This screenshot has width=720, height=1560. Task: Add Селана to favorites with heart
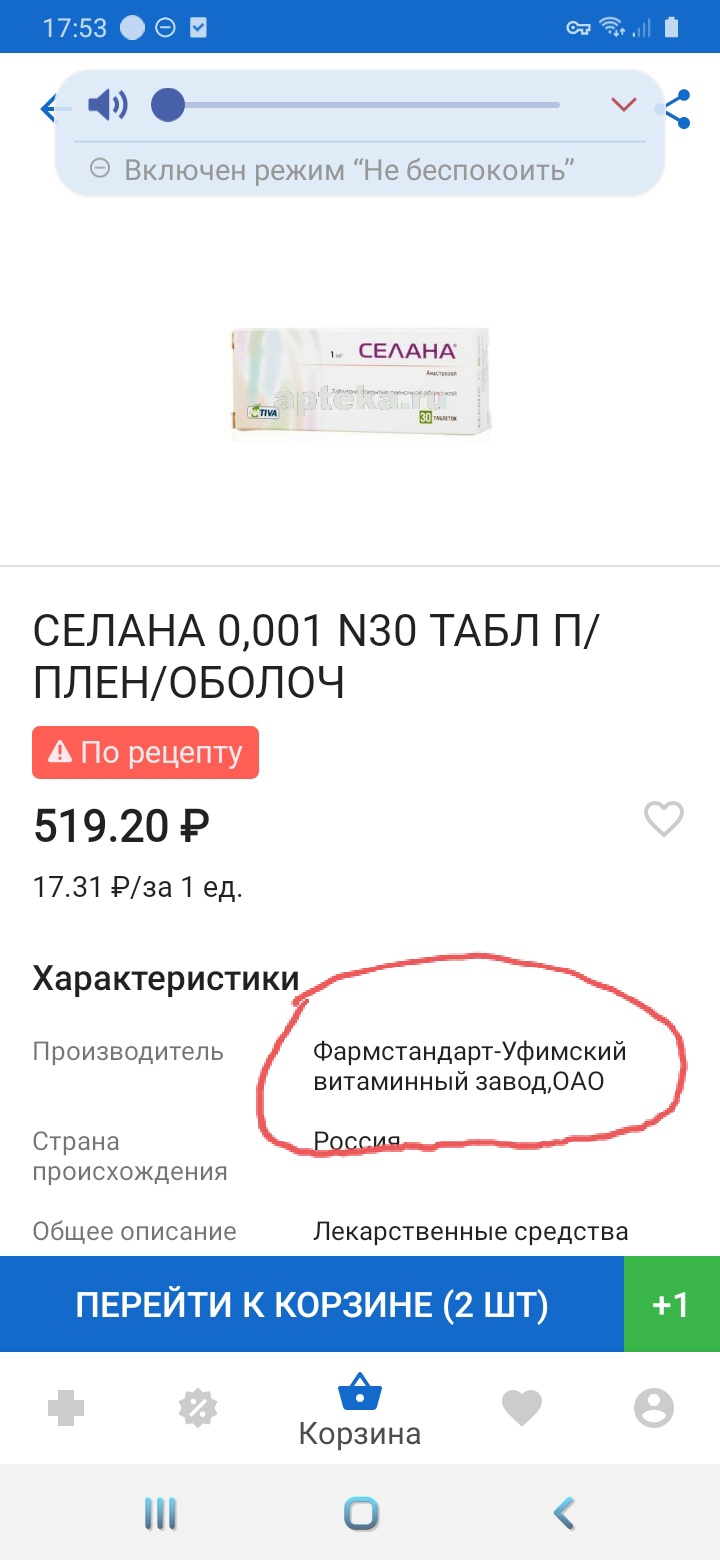click(x=663, y=819)
